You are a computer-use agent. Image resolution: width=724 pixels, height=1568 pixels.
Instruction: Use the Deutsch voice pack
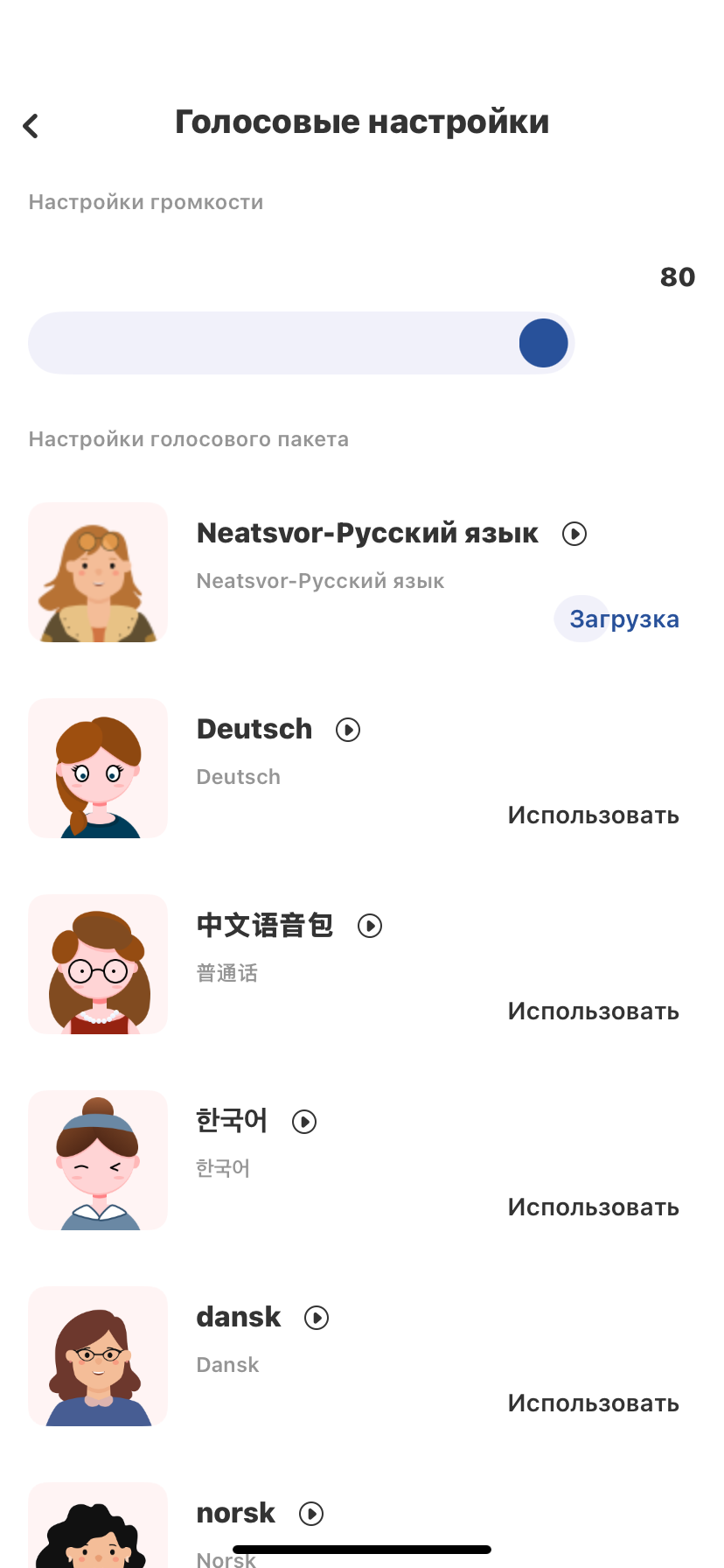[593, 815]
